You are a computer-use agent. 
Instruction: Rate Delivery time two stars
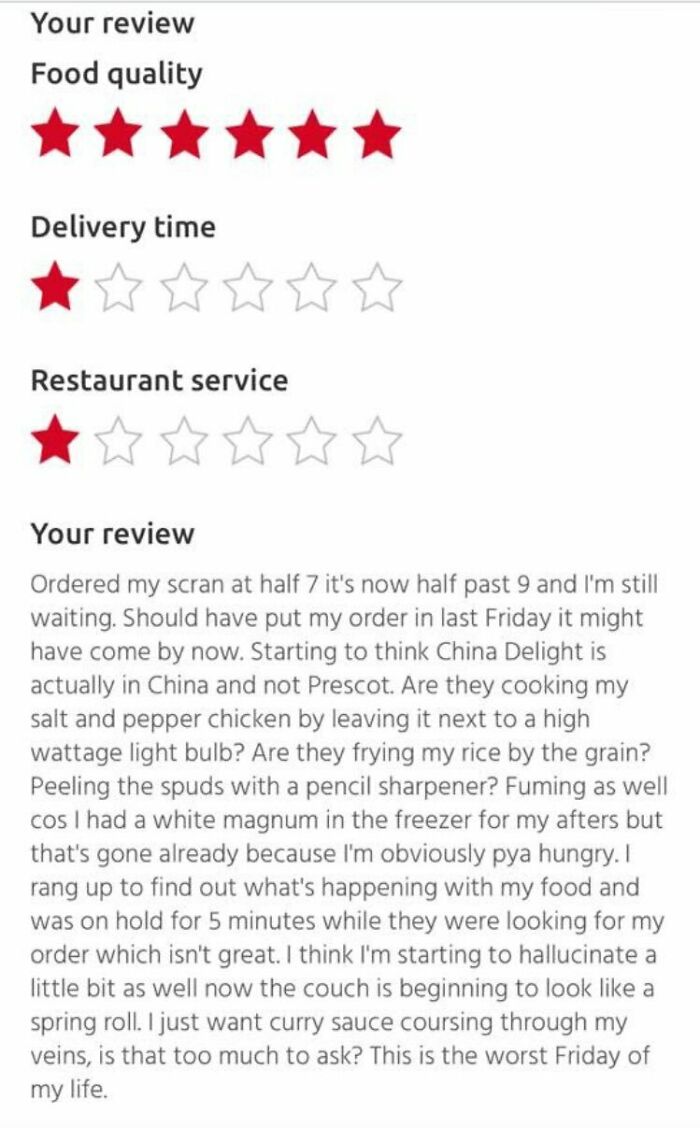pyautogui.click(x=118, y=288)
